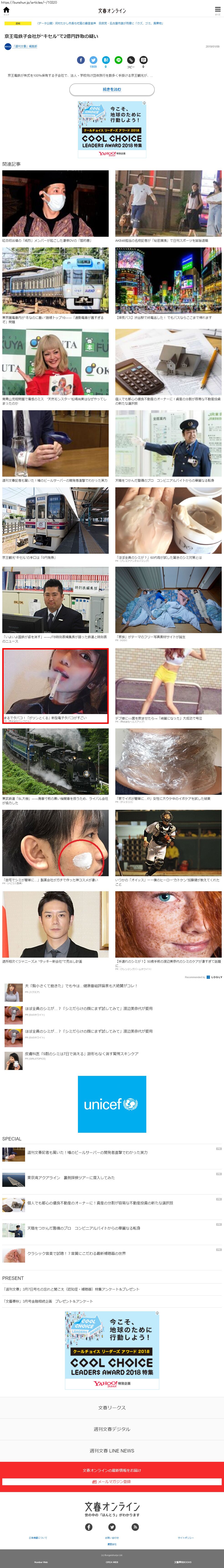Screen dimensions: 224x1568
Task: Open the 文春リークス link
Action: [112, 1407]
